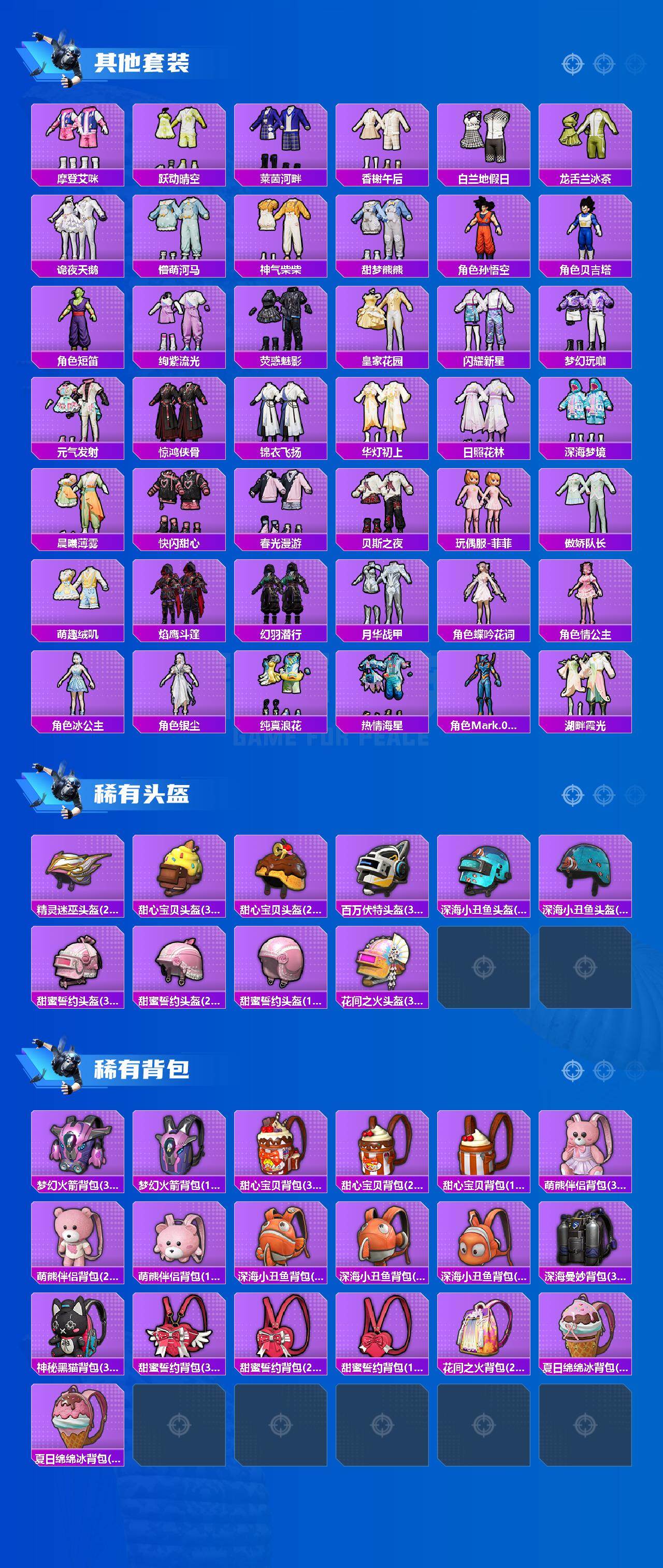Open the 甜梦熊熊 set thumbnail
The height and width of the screenshot is (1568, 663).
coord(384,236)
